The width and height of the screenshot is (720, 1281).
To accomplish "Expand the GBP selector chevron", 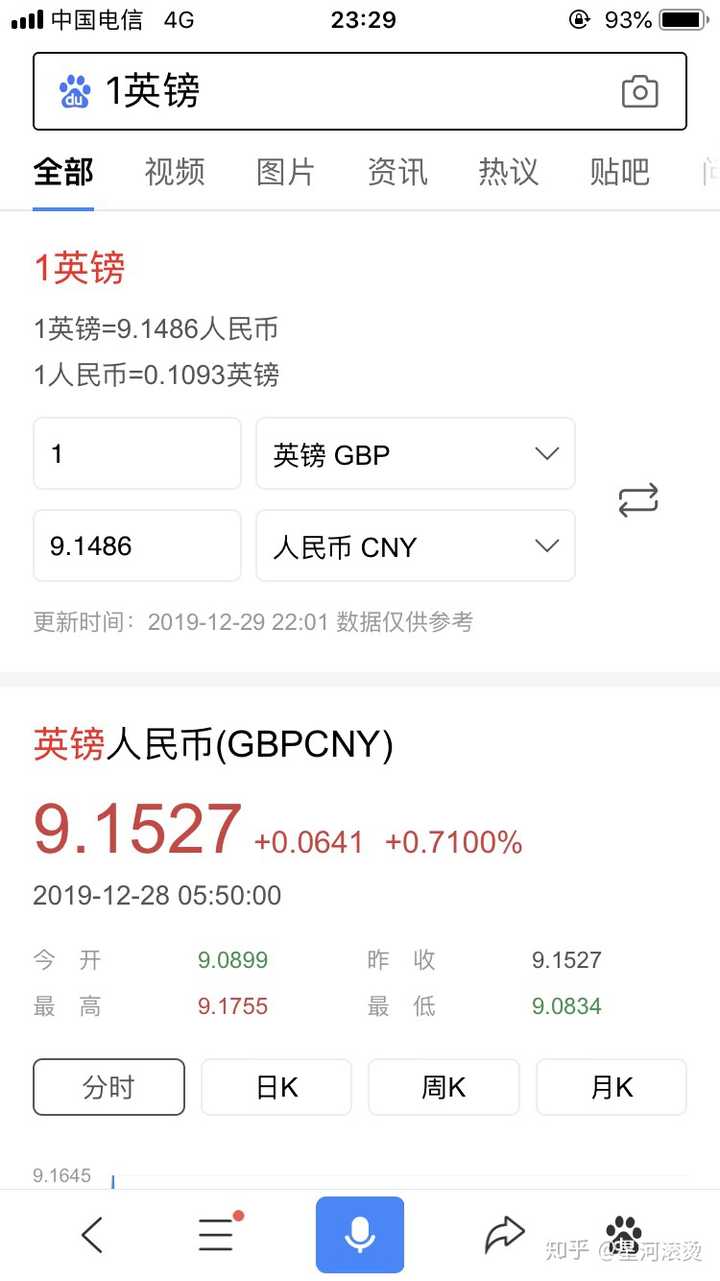I will (546, 454).
